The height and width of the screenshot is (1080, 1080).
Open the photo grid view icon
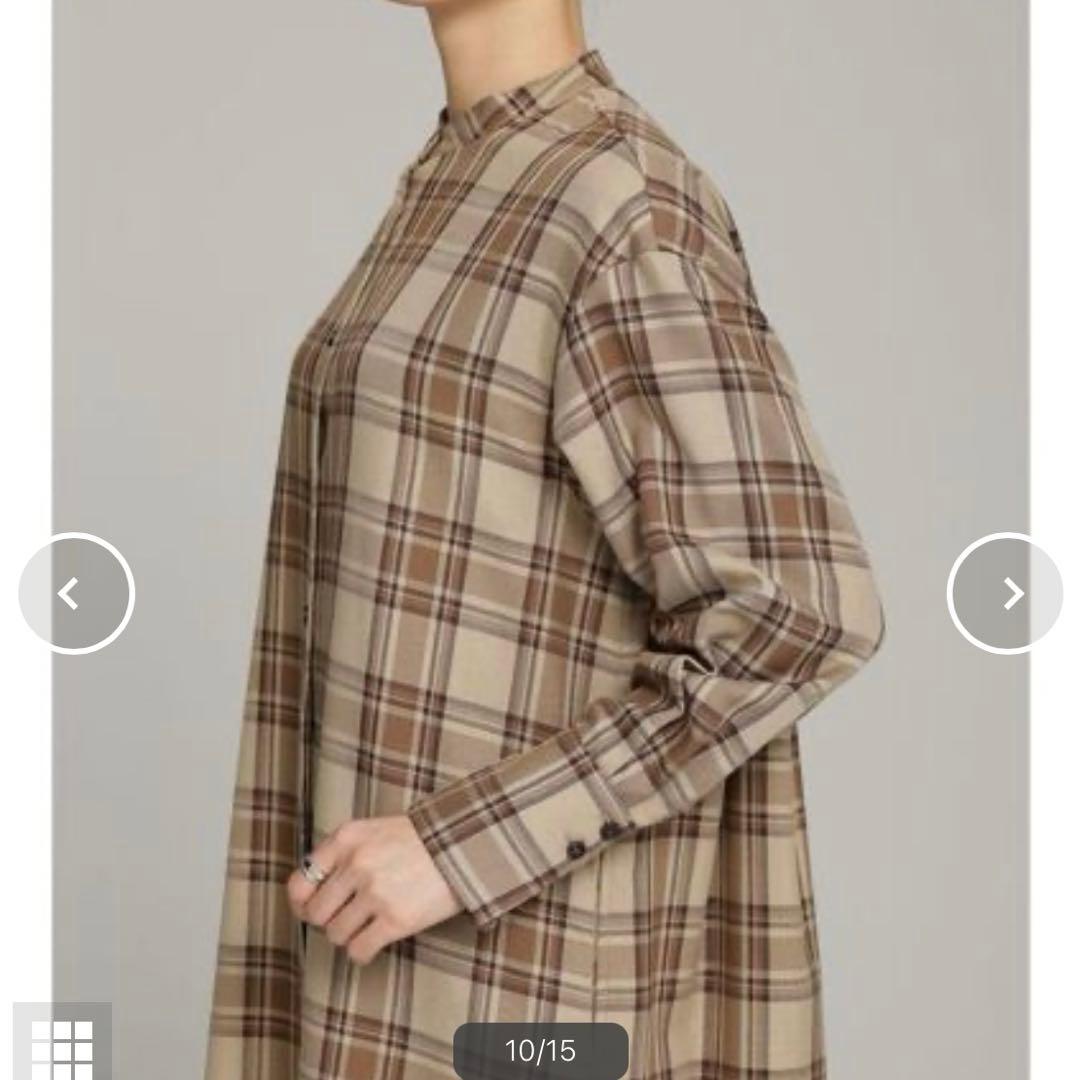[63, 1041]
